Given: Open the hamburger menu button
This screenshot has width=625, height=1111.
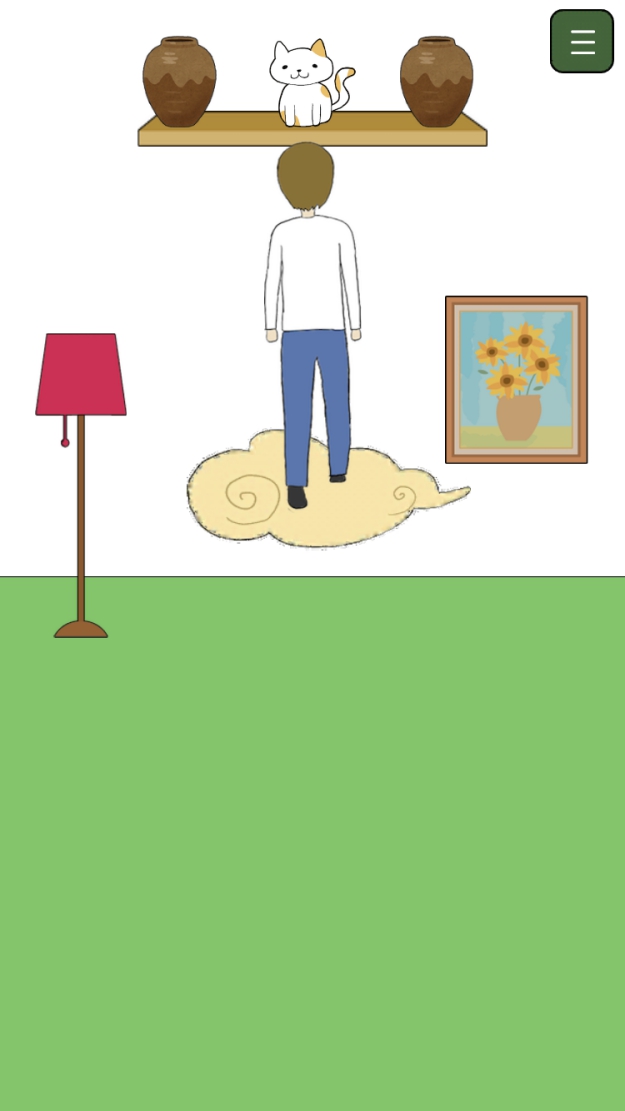Looking at the screenshot, I should (582, 42).
